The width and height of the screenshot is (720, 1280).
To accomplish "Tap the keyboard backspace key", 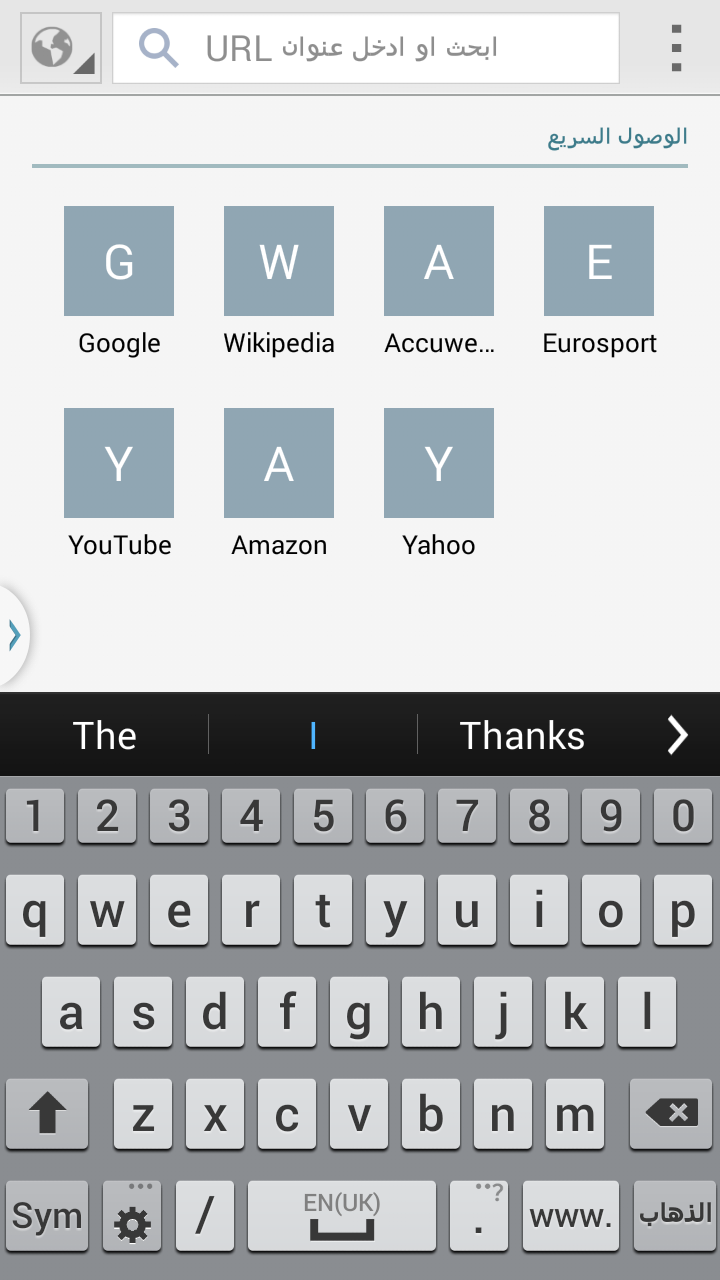I will pyautogui.click(x=670, y=1113).
